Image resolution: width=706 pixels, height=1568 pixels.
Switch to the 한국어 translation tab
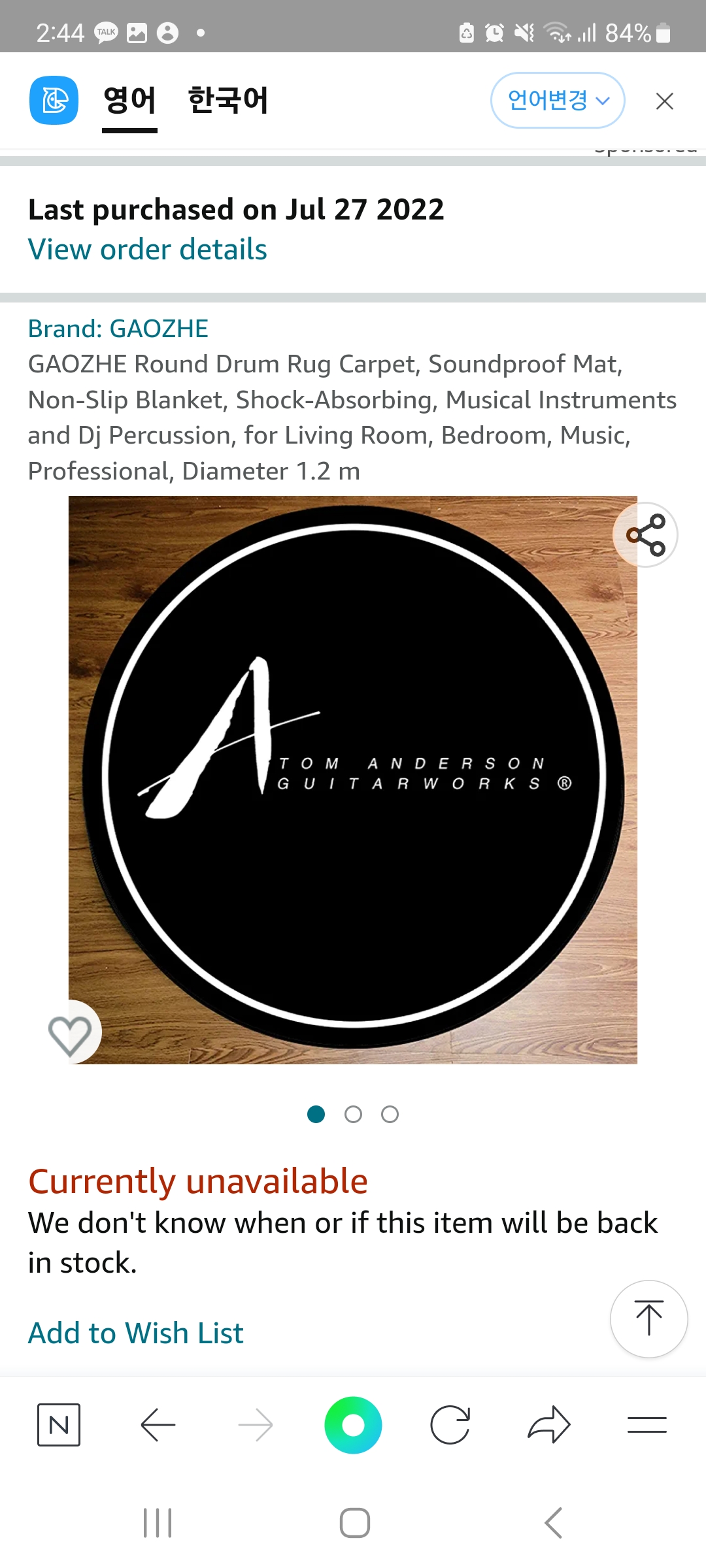227,101
